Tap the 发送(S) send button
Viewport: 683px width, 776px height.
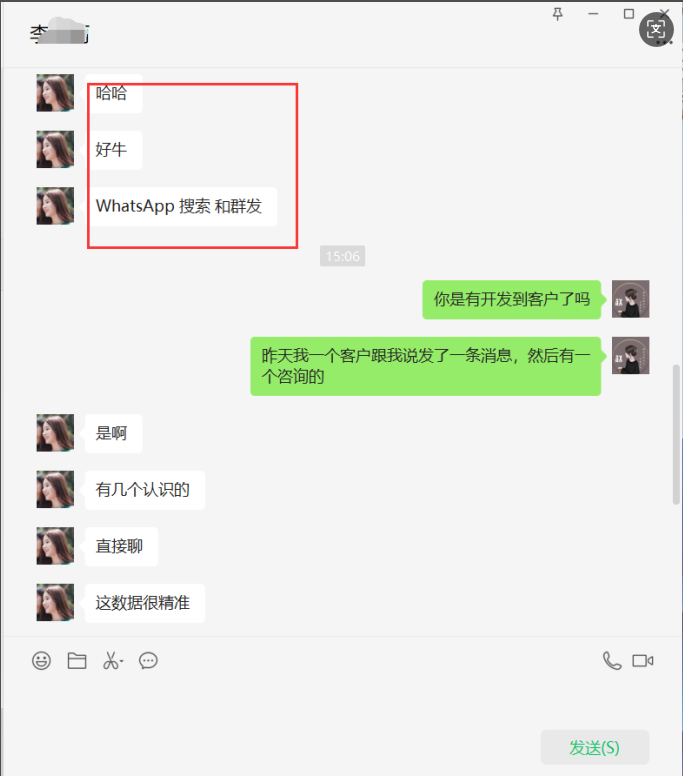(594, 747)
